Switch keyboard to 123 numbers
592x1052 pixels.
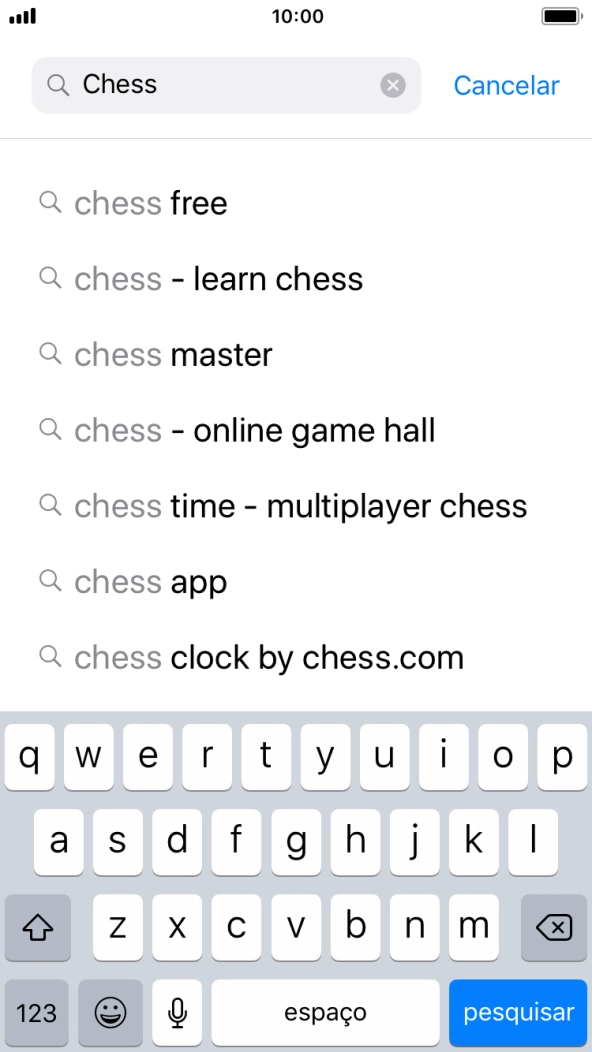(37, 1012)
